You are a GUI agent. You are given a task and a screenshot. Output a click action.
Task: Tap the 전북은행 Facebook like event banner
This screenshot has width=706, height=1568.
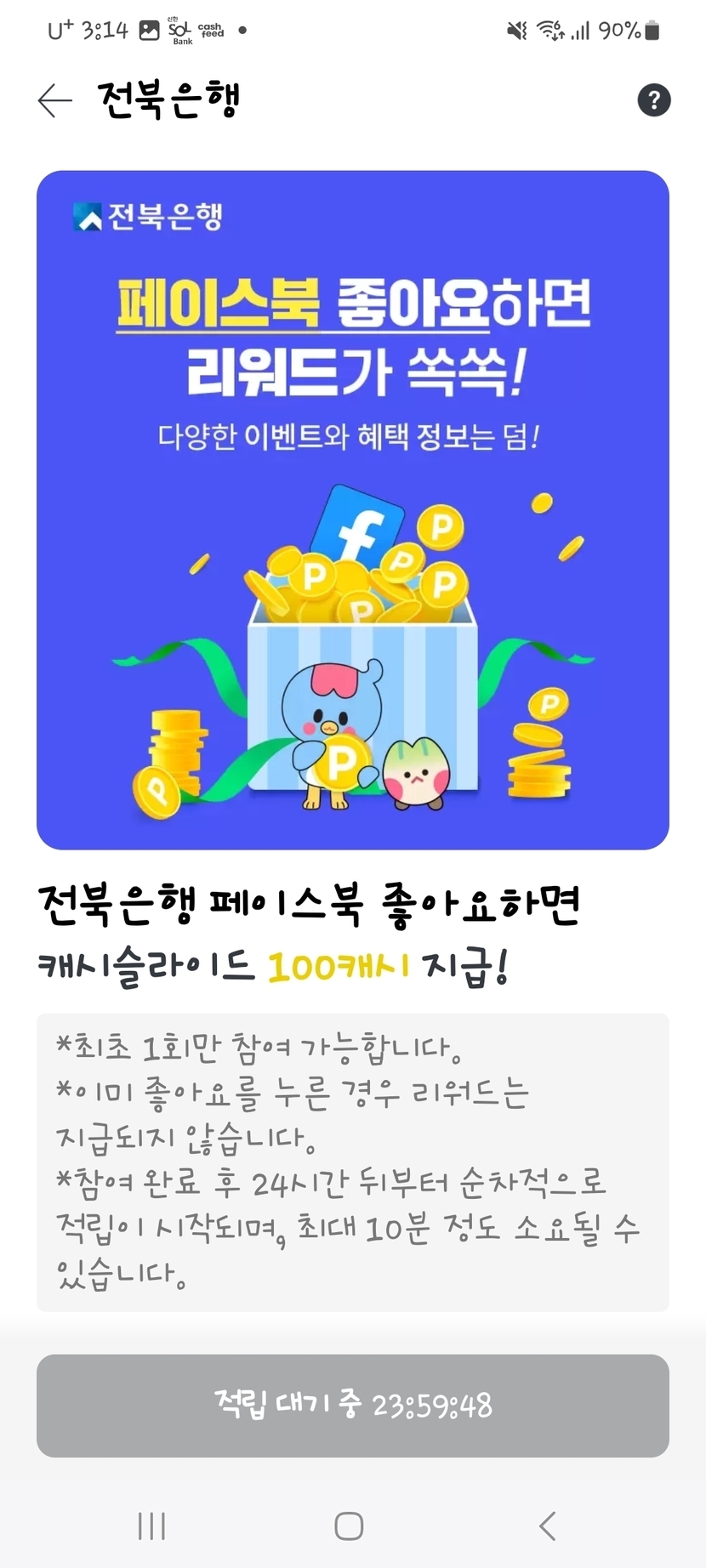coord(352,510)
